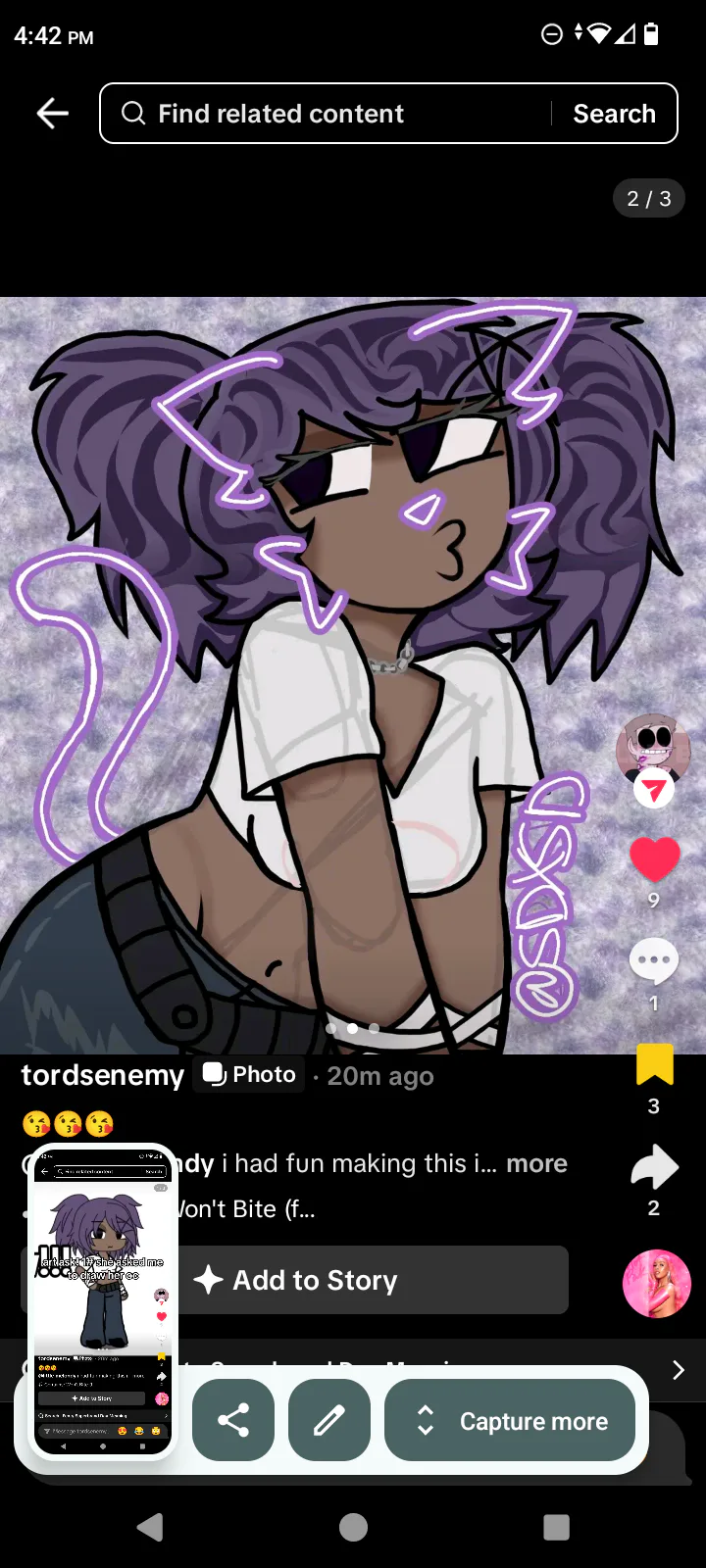Share the post with the arrow icon

point(654,1166)
